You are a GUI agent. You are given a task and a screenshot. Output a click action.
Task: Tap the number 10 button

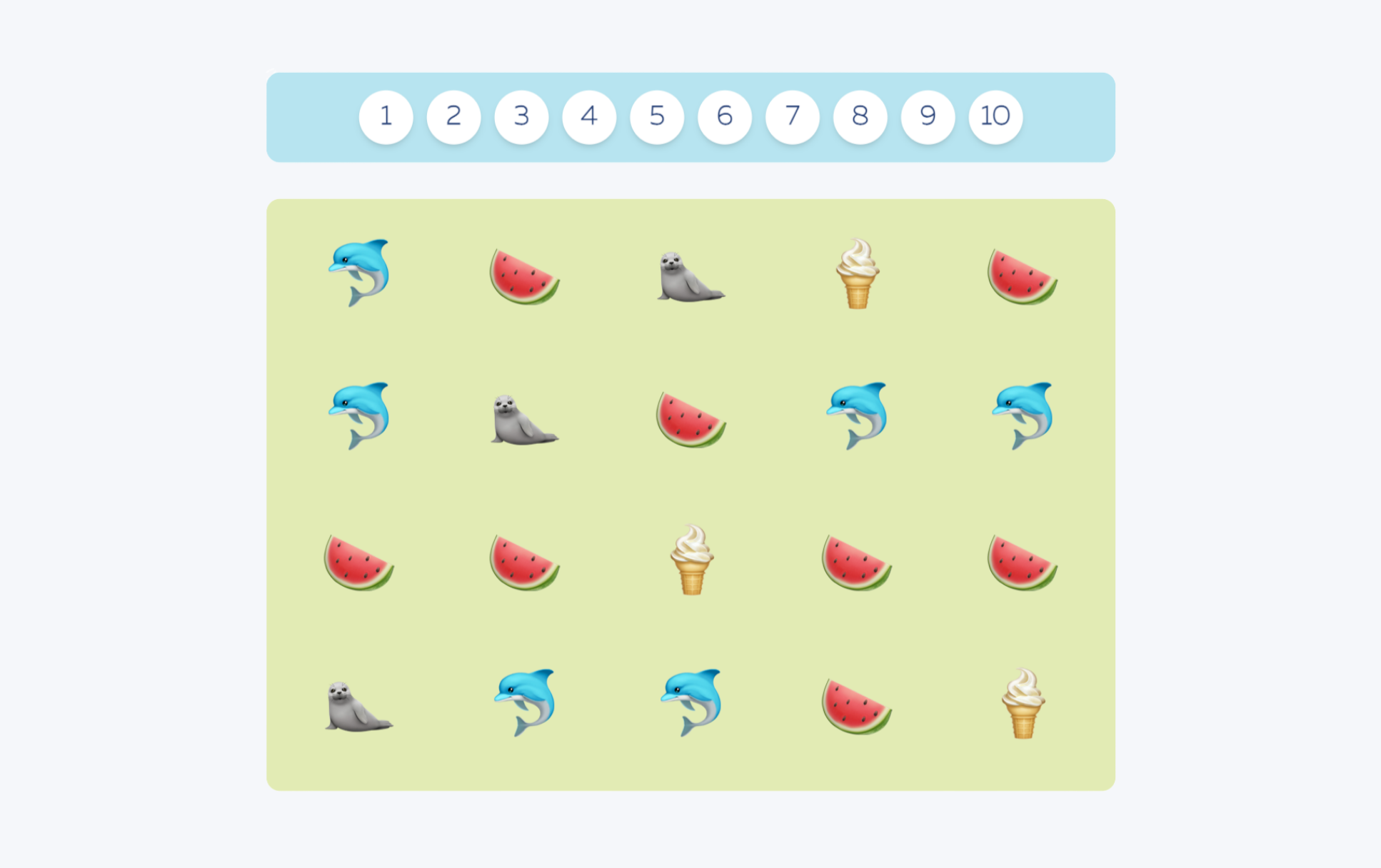tap(995, 117)
